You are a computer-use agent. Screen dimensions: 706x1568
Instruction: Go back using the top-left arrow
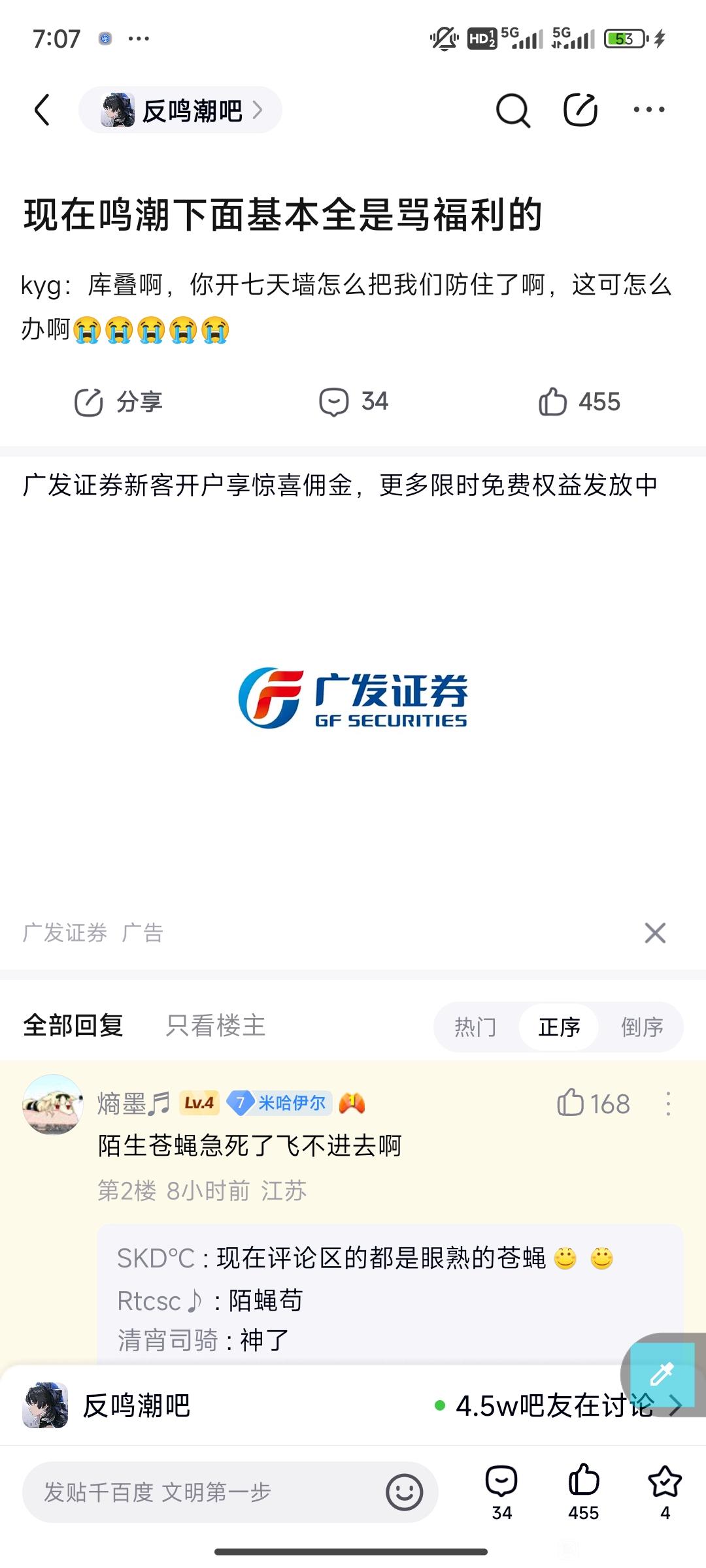pos(42,110)
